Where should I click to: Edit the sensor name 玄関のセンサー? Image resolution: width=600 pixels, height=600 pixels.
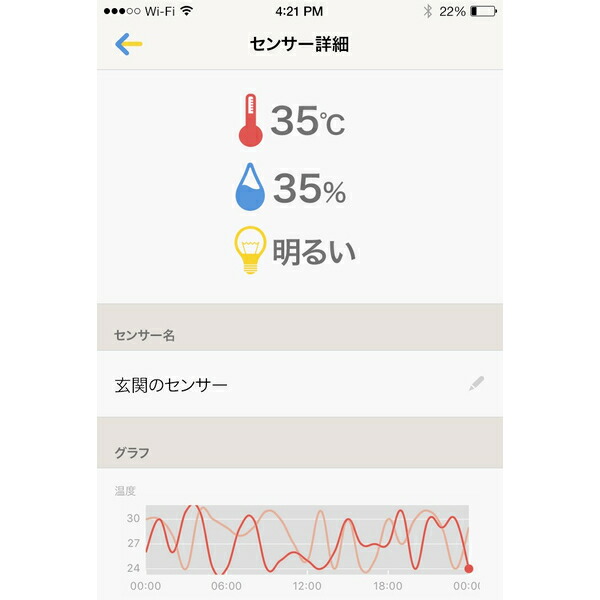click(x=477, y=384)
